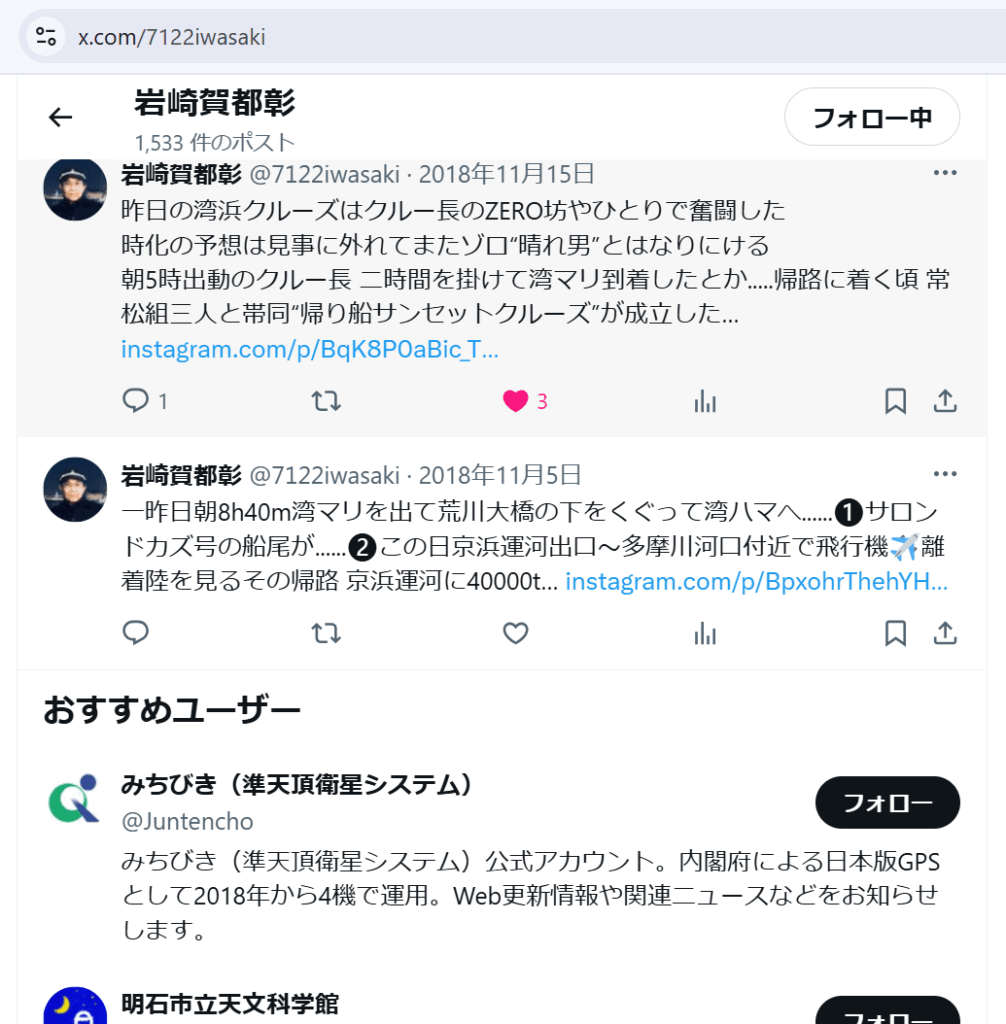Open instagram.com/p/BqK8P0aBic_T link
Screen dimensions: 1006x1024
[309, 349]
